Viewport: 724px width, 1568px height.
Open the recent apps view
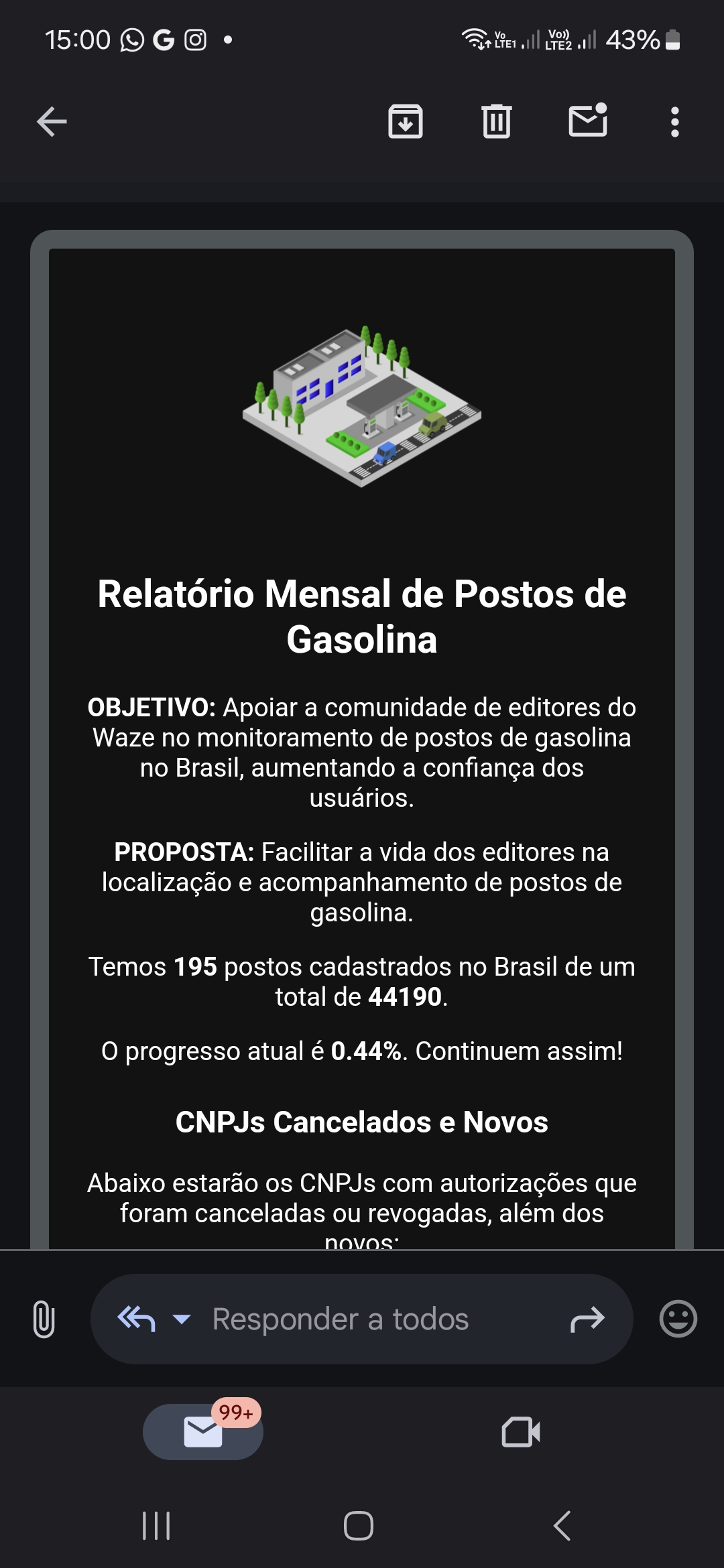[x=156, y=1526]
